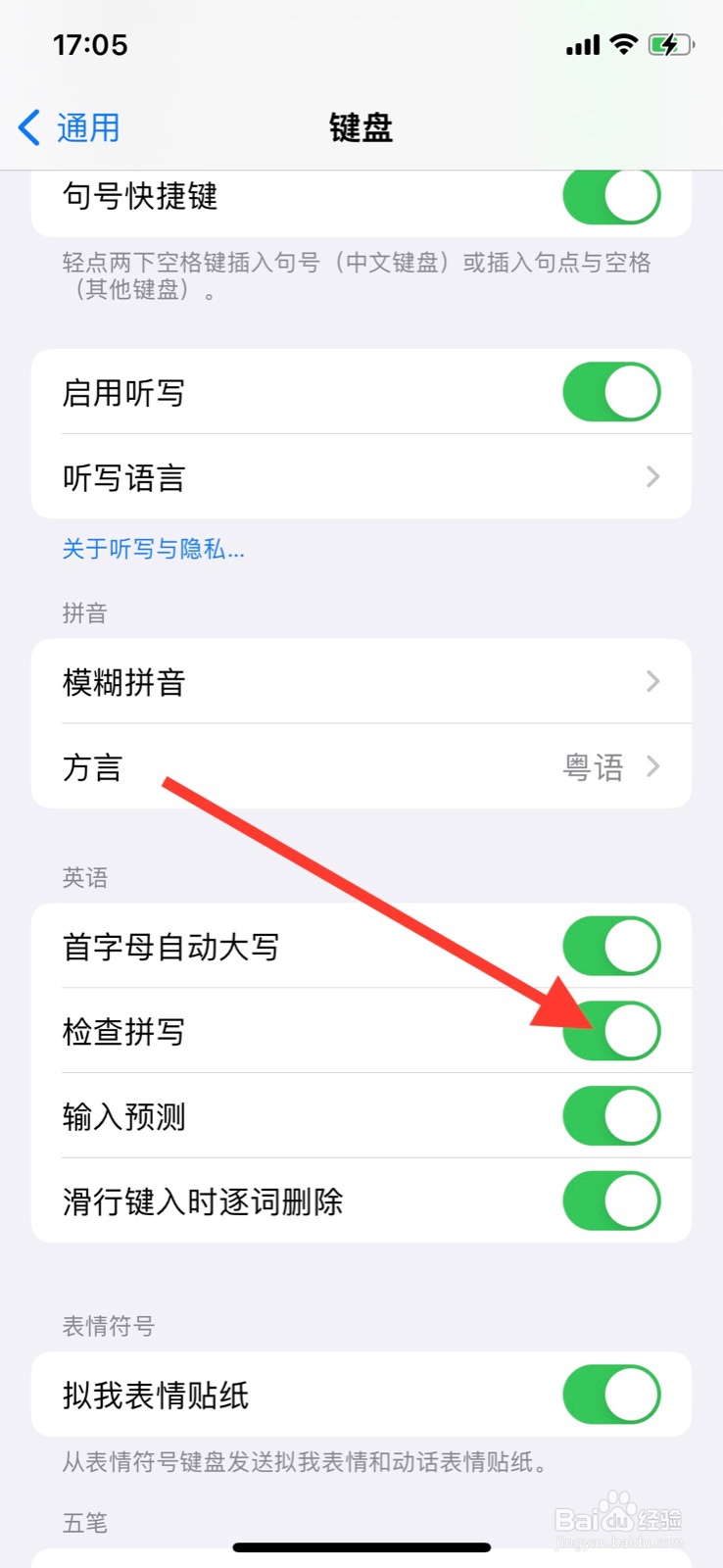Tap the charging battery icon
Screen dimensions: 723x1568
[x=672, y=43]
